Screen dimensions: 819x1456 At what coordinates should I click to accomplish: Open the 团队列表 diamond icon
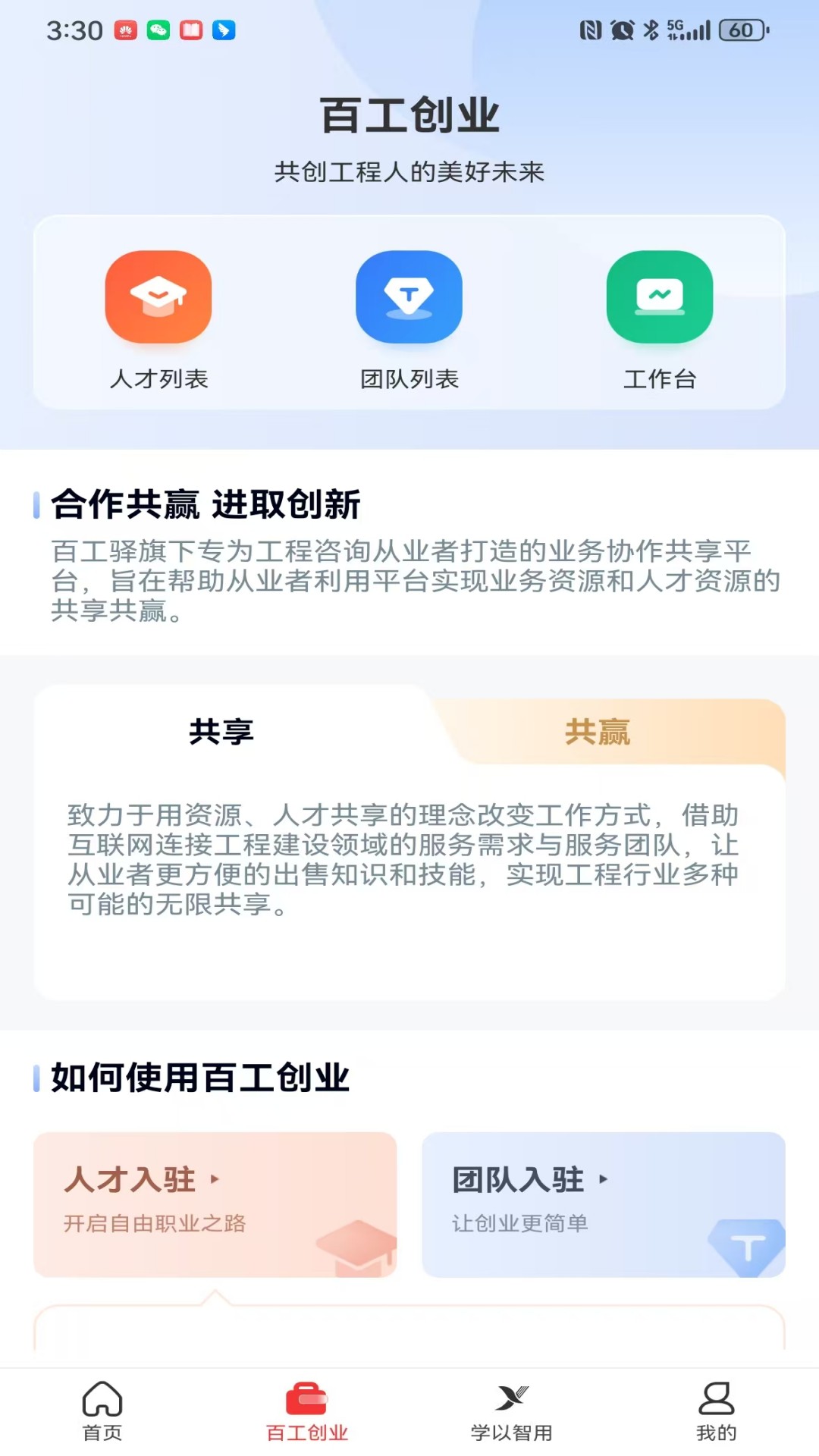409,297
